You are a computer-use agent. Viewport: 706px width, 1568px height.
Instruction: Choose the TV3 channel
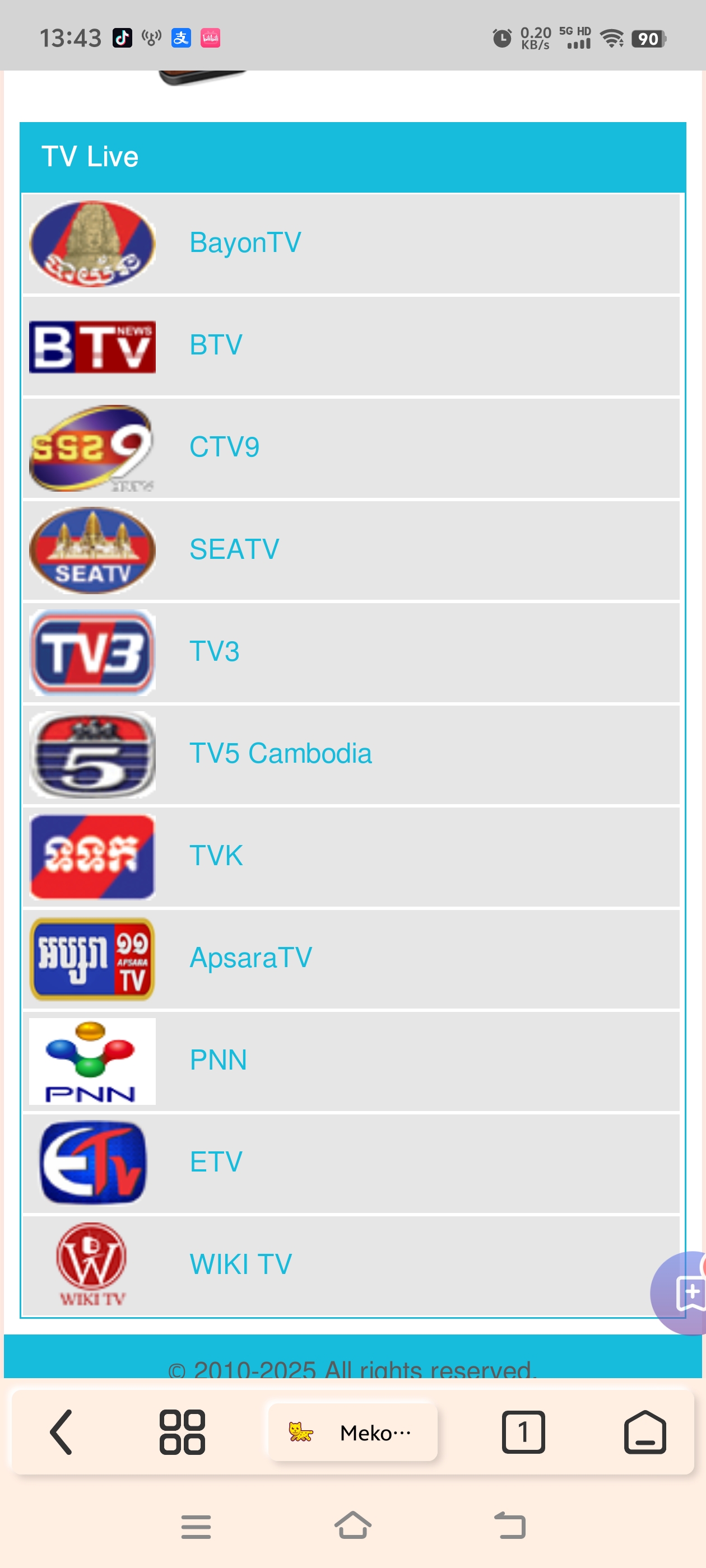click(x=215, y=652)
